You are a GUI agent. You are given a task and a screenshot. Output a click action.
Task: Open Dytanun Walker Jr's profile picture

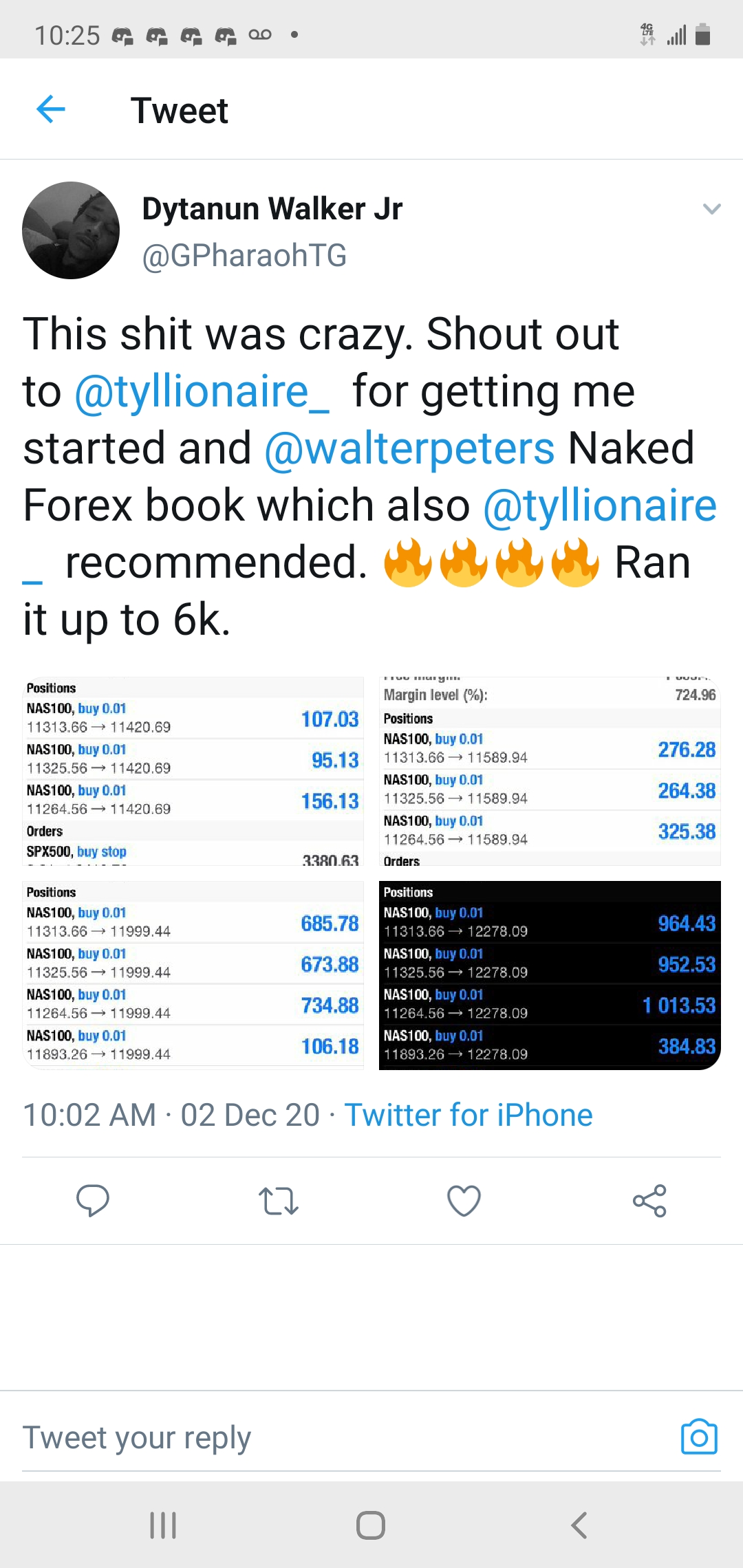pyautogui.click(x=71, y=230)
